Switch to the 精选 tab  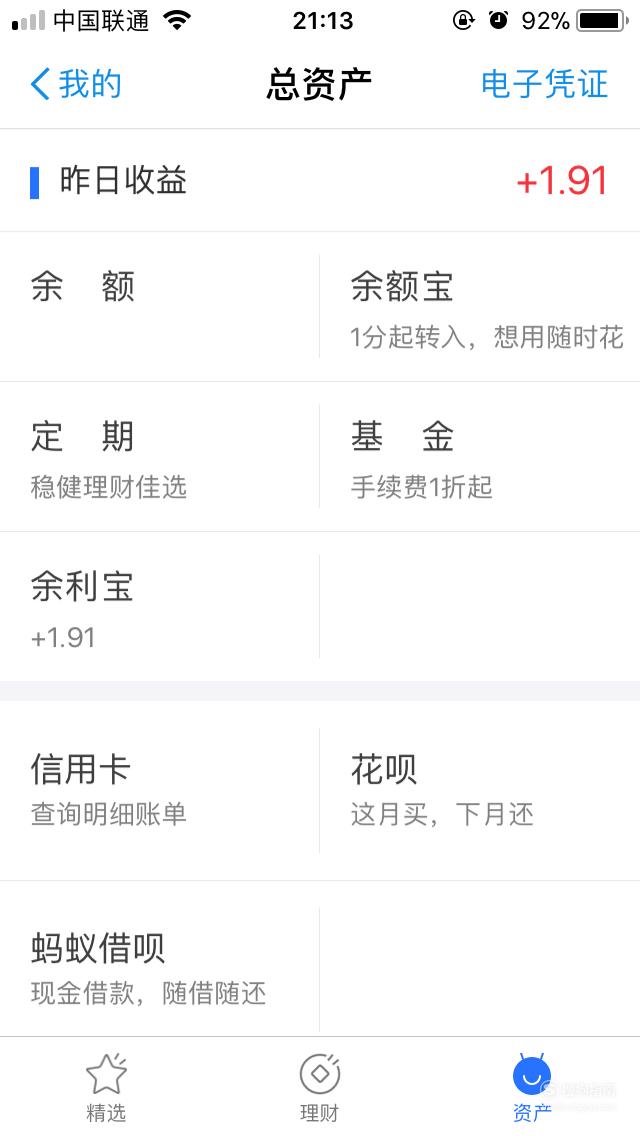[107, 1087]
